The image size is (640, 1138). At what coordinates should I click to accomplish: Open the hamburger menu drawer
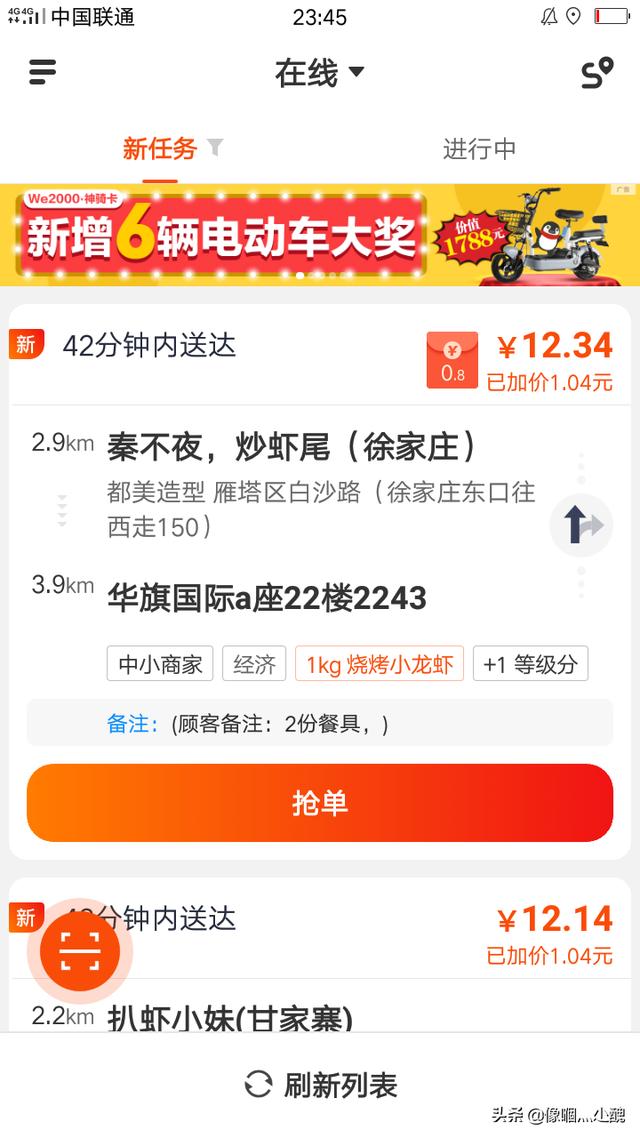[x=43, y=72]
